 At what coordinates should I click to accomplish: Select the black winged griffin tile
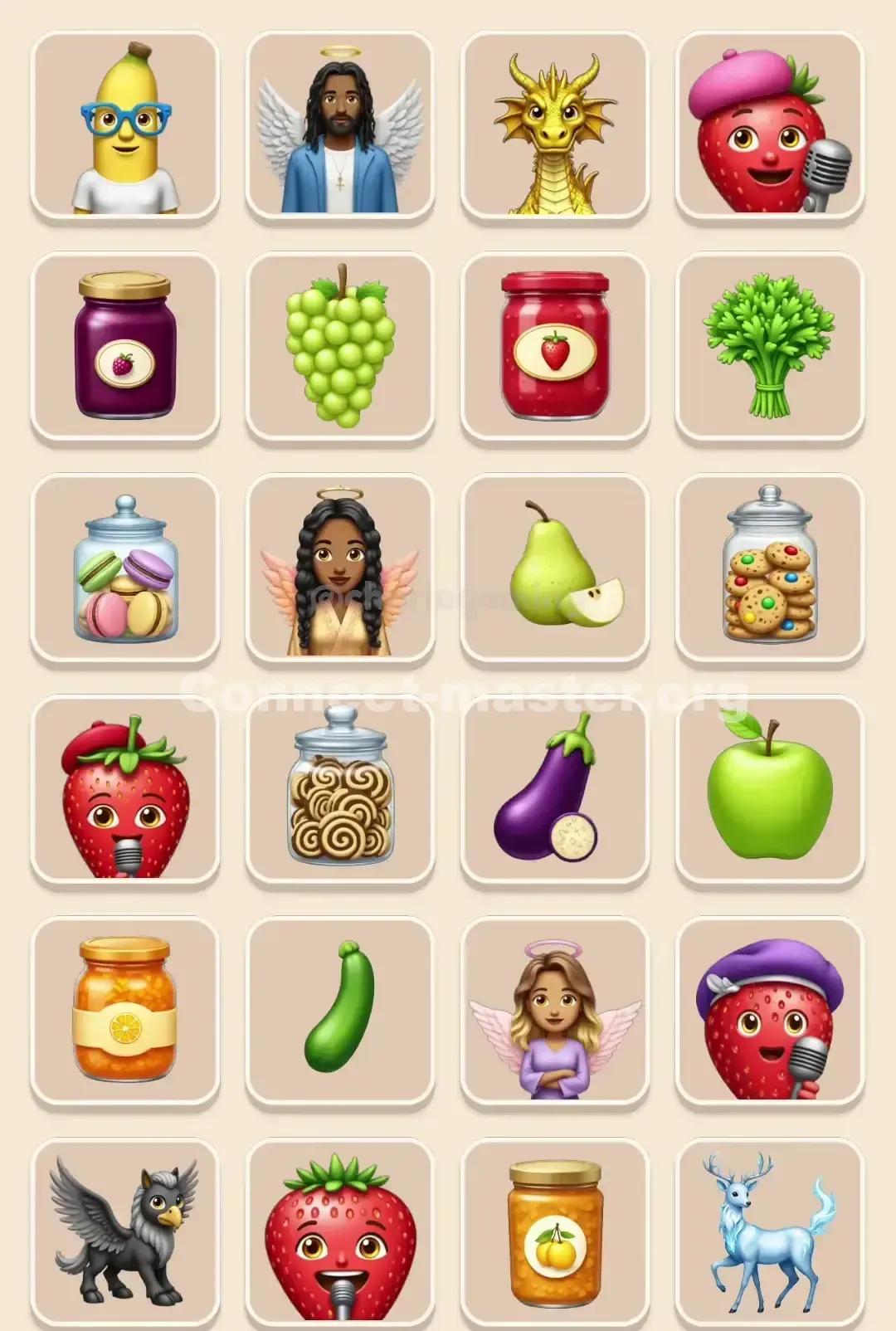pos(124,1232)
